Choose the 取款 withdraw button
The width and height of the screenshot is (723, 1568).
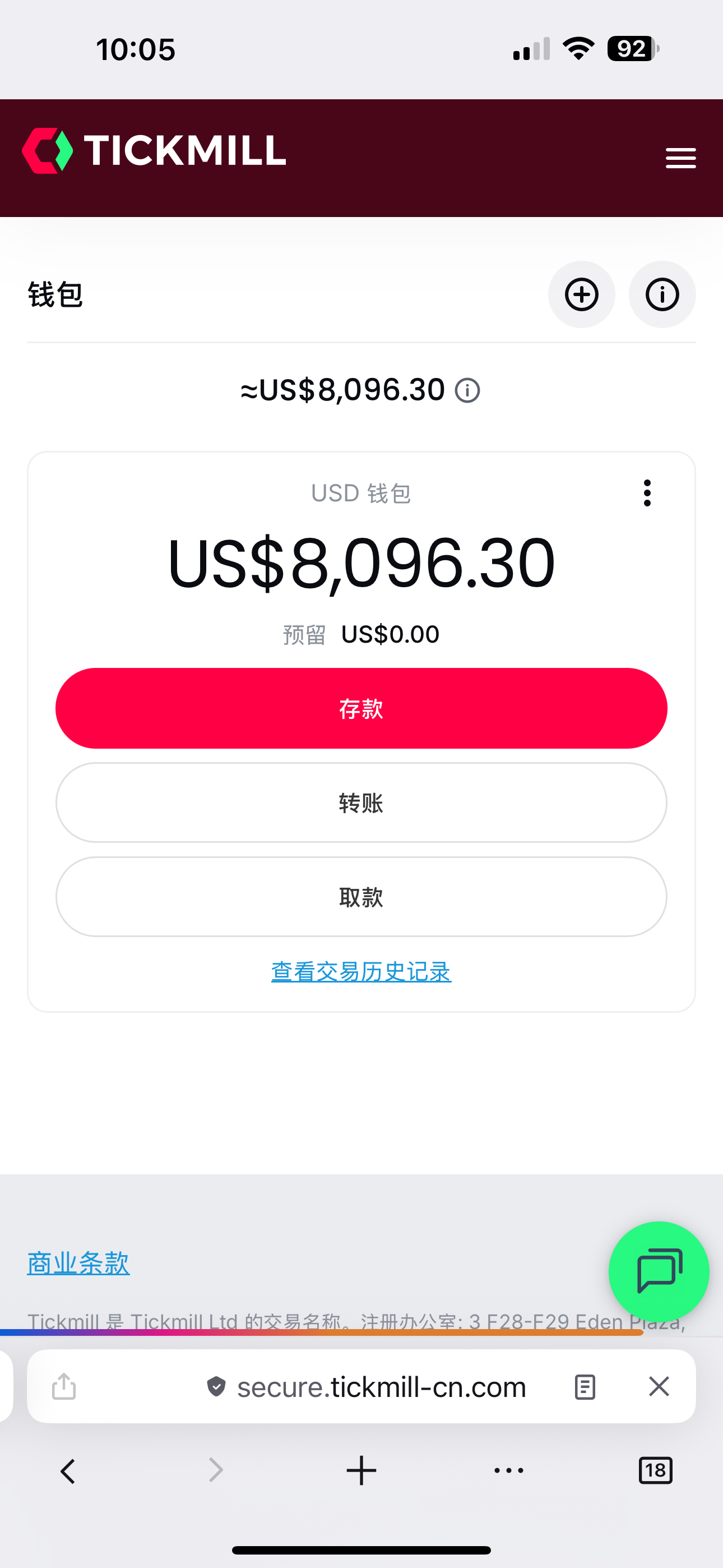361,897
